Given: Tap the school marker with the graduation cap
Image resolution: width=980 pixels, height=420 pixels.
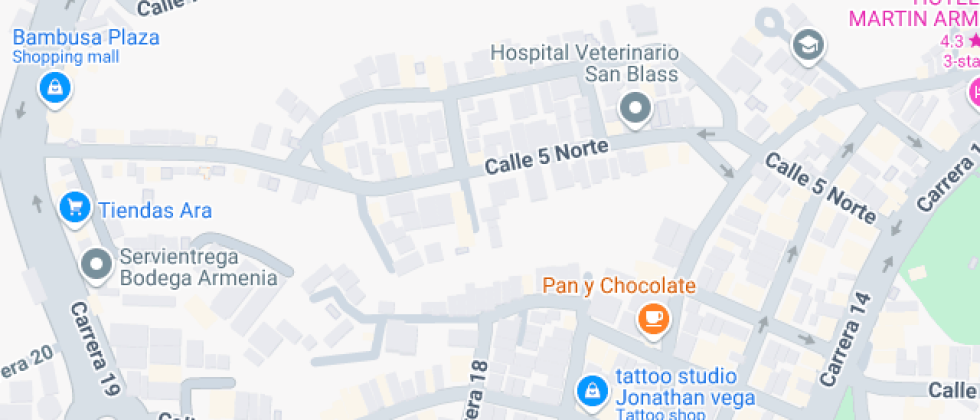Looking at the screenshot, I should pos(806,44).
